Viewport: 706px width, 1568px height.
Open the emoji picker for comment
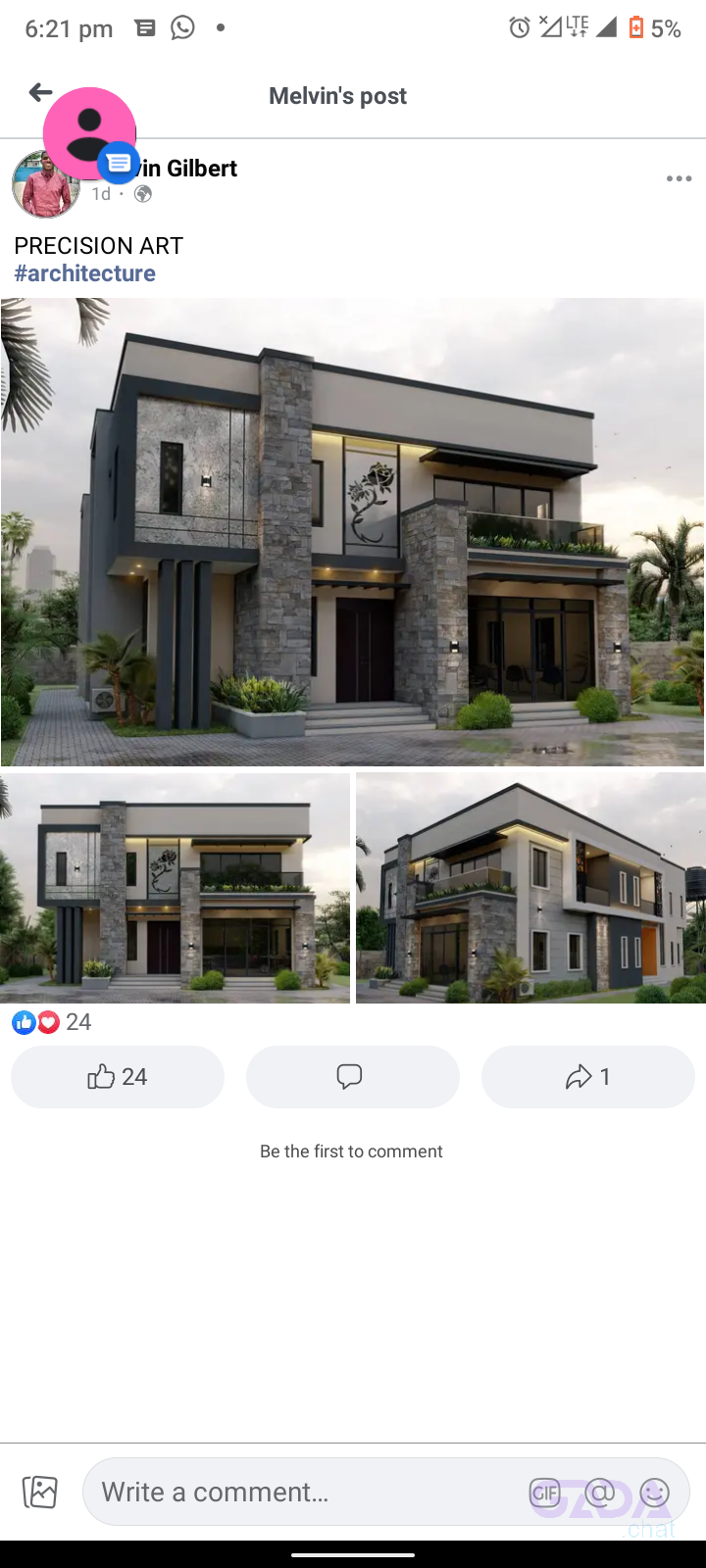click(x=654, y=1493)
